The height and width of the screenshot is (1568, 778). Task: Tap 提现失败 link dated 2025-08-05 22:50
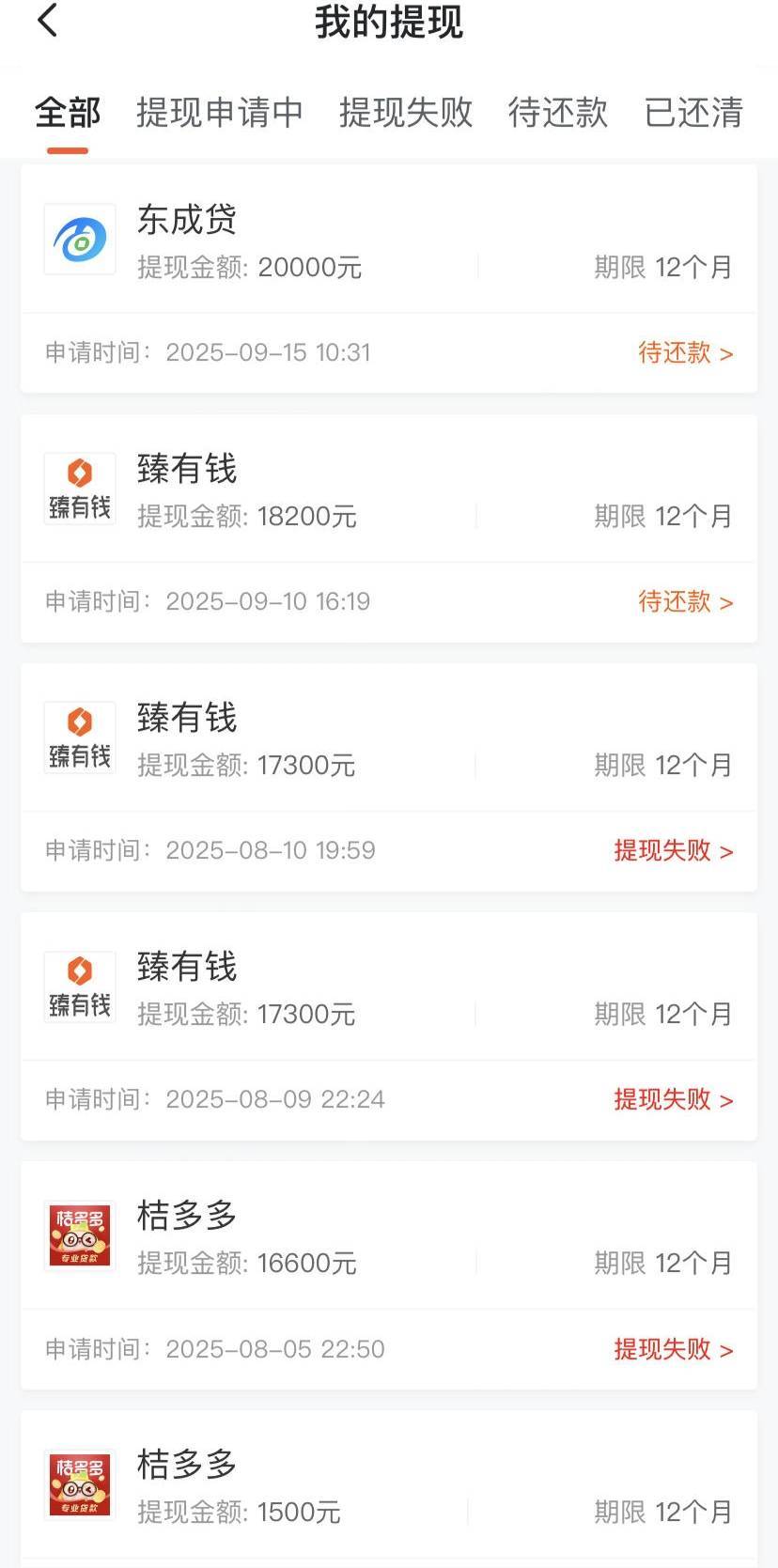673,1349
